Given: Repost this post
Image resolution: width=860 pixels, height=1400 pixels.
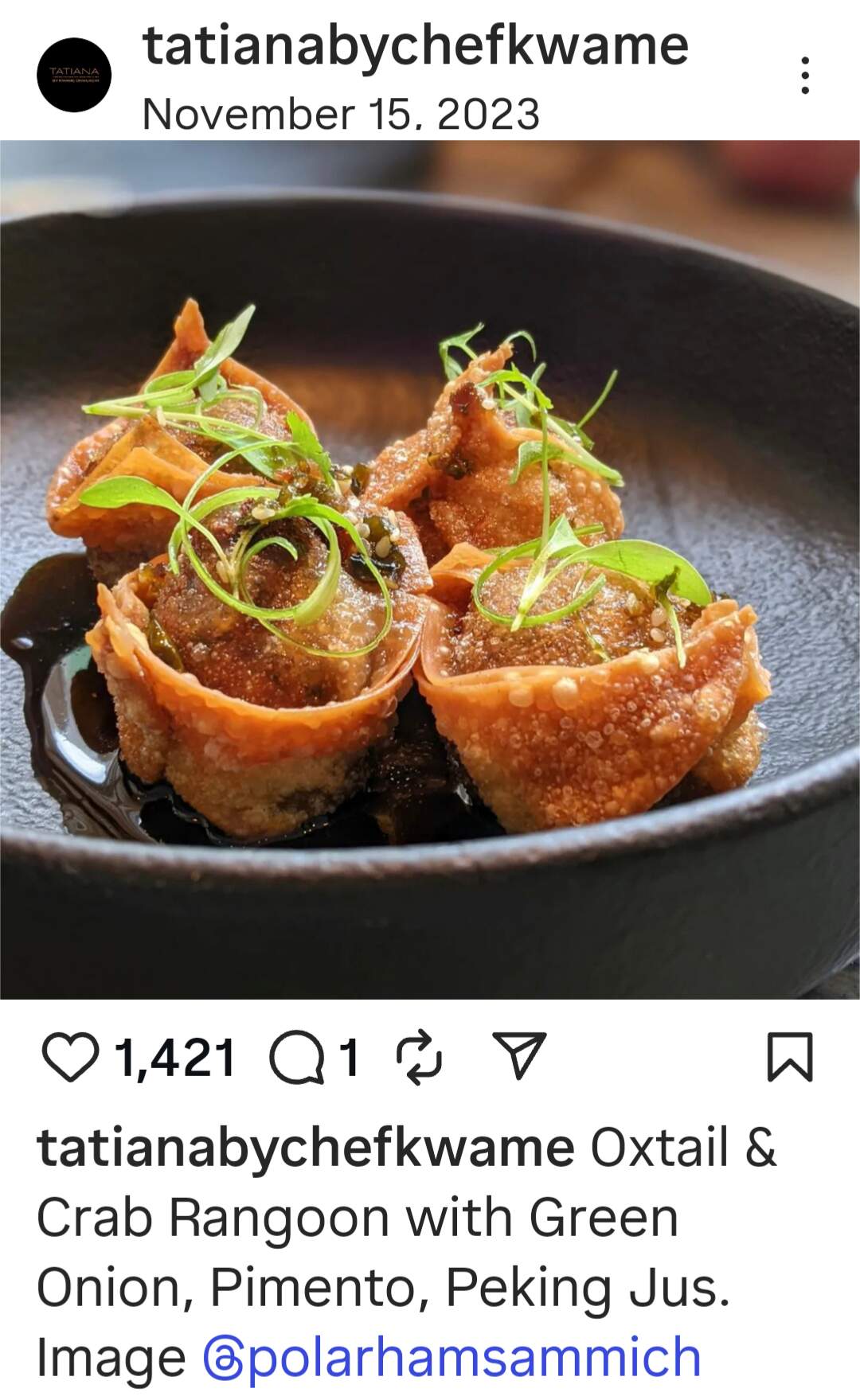Looking at the screenshot, I should click(419, 1058).
